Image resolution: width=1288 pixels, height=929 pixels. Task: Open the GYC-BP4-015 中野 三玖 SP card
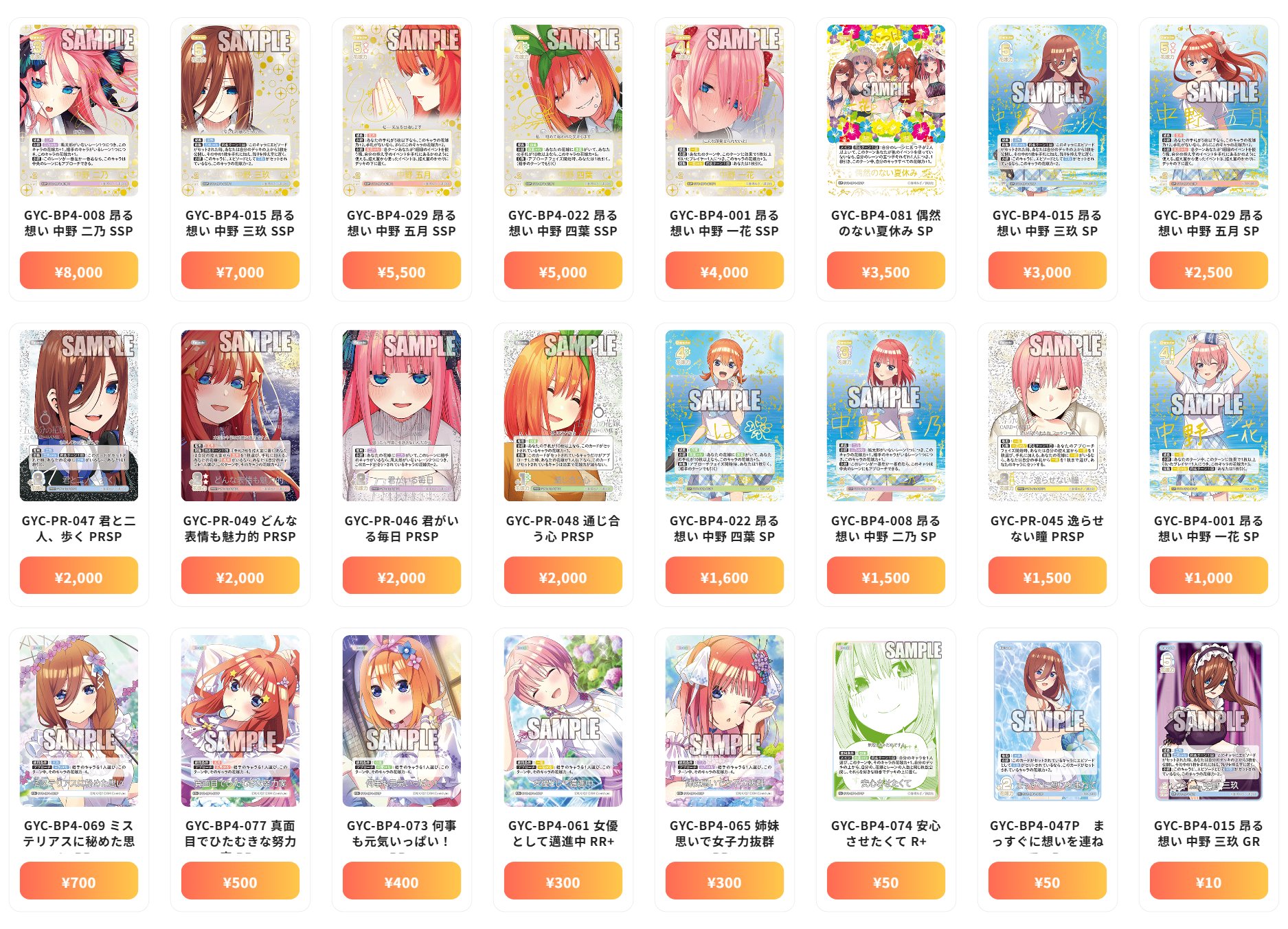1047,111
